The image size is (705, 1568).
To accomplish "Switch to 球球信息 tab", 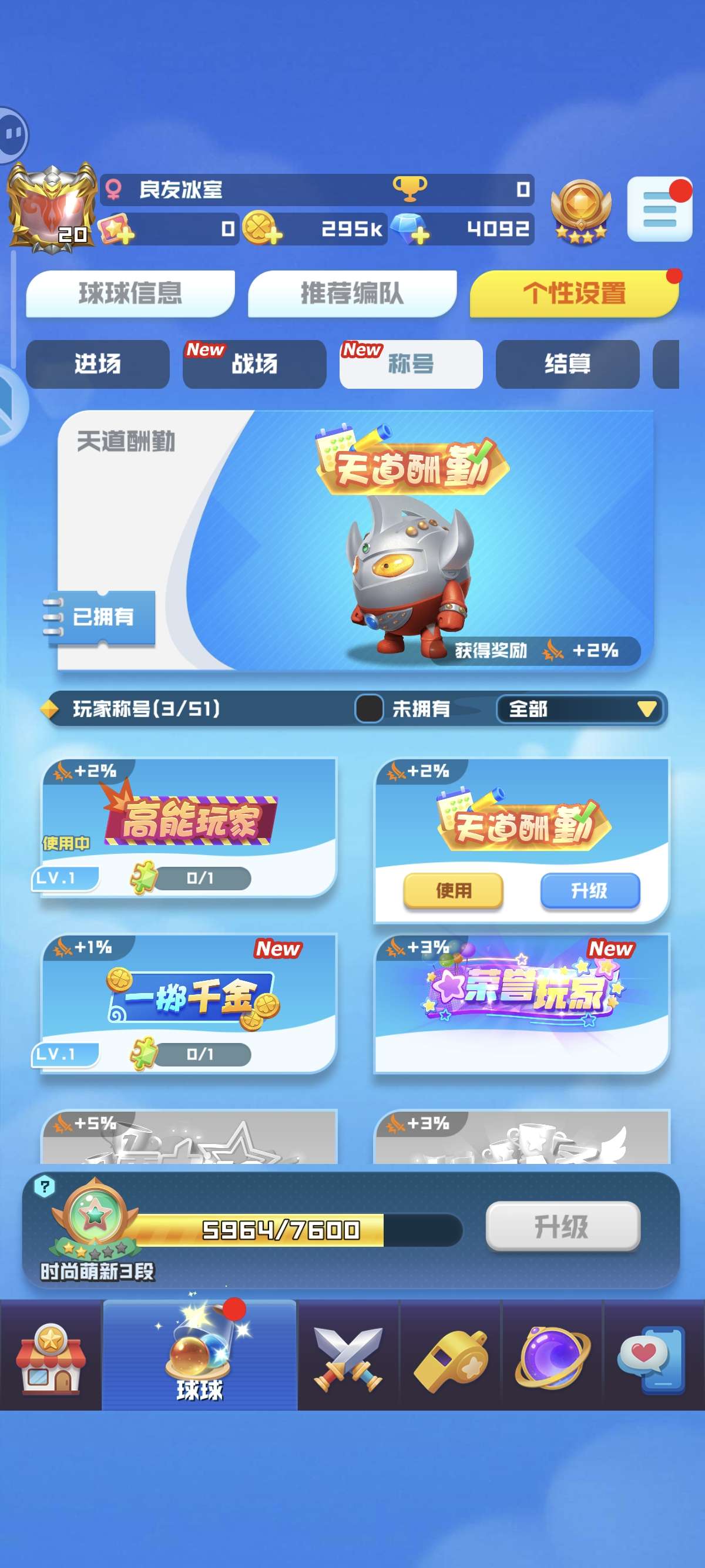I will pos(130,294).
